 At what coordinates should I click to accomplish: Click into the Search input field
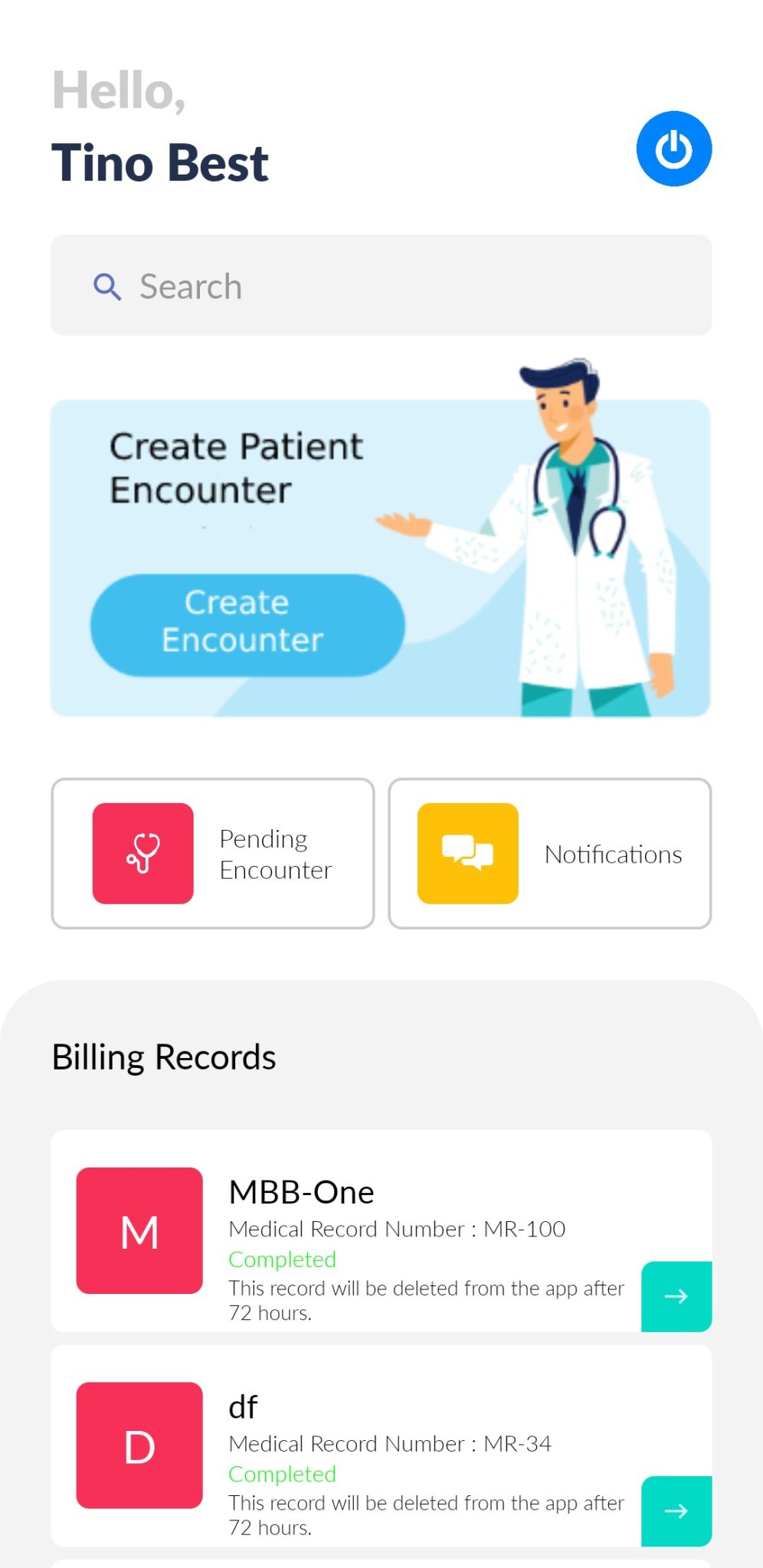[306, 285]
